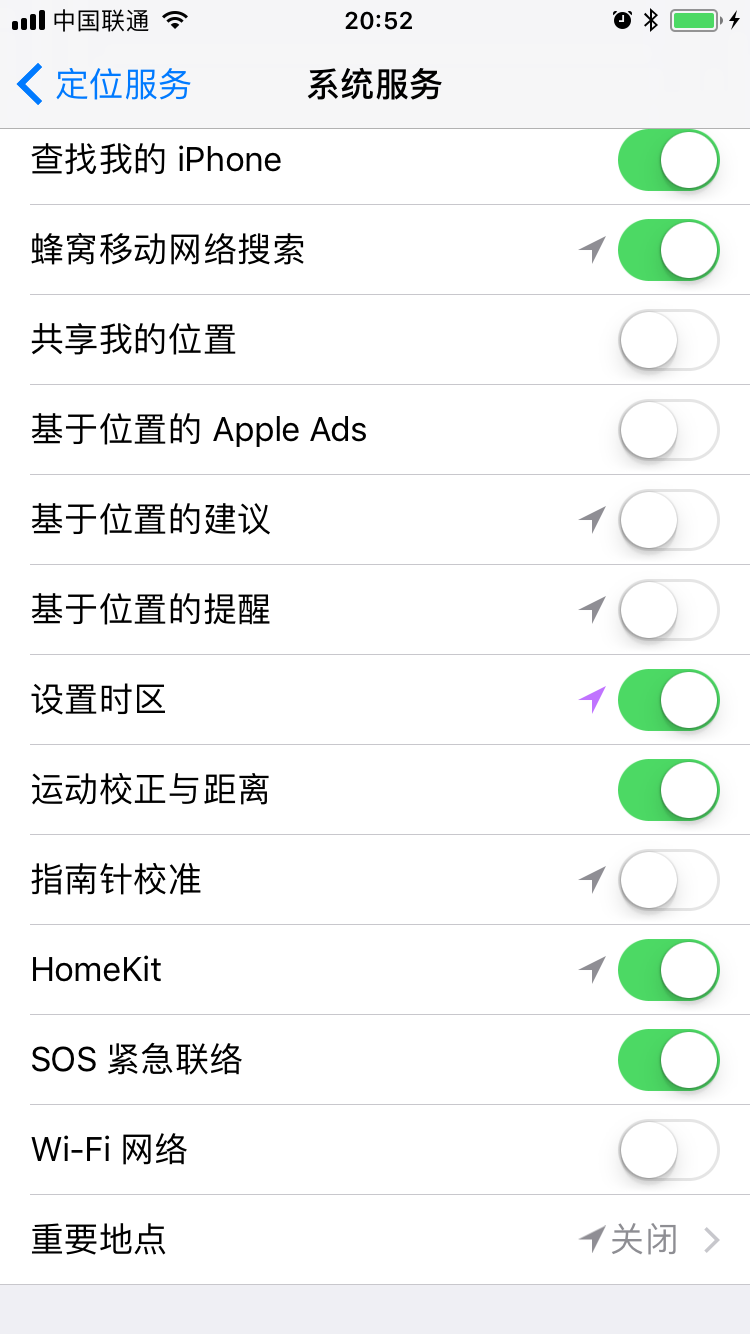Enable 基于位置的建议 switch
Image resolution: width=750 pixels, height=1334 pixels.
(668, 520)
